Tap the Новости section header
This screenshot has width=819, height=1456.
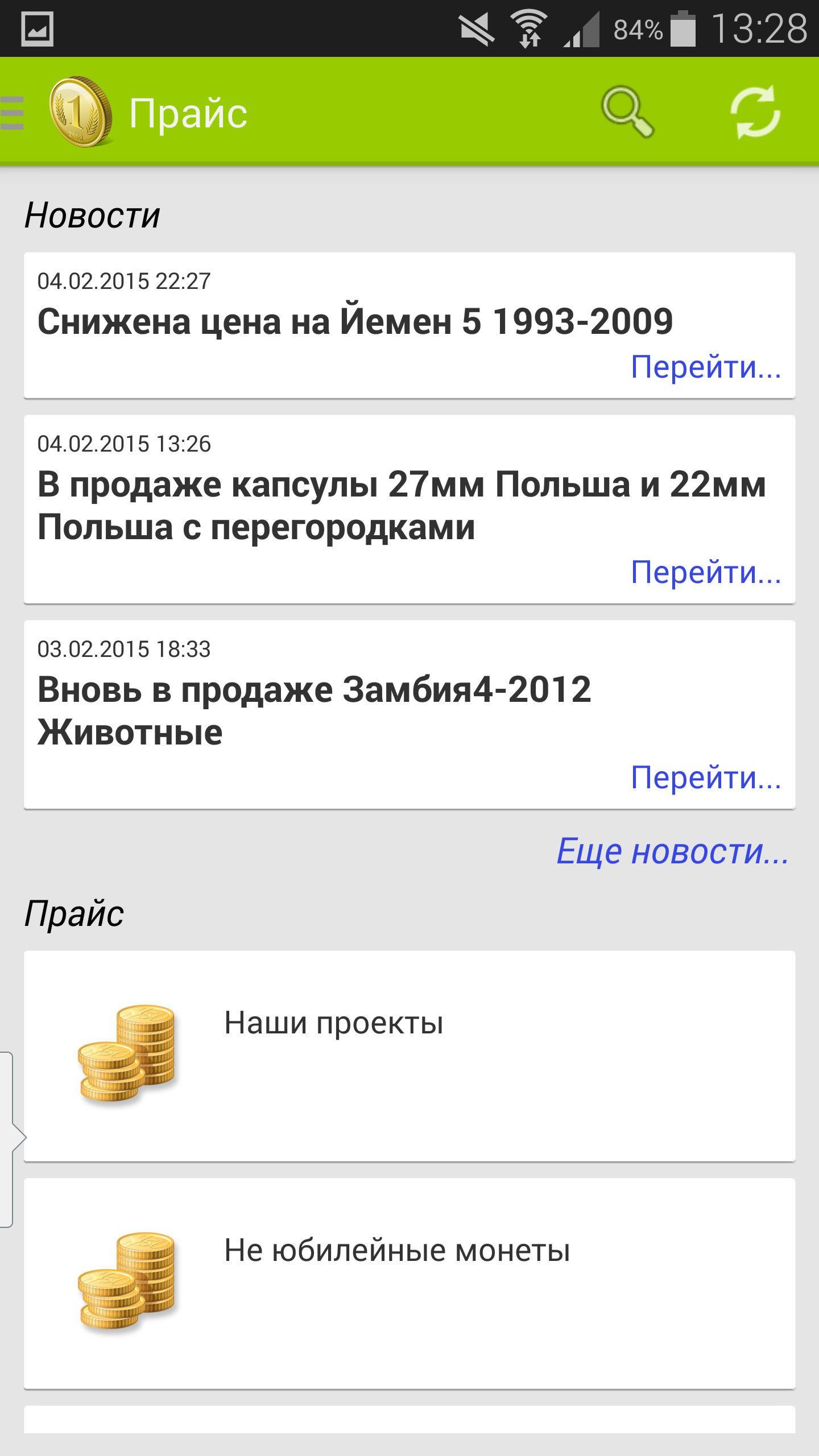[x=92, y=215]
